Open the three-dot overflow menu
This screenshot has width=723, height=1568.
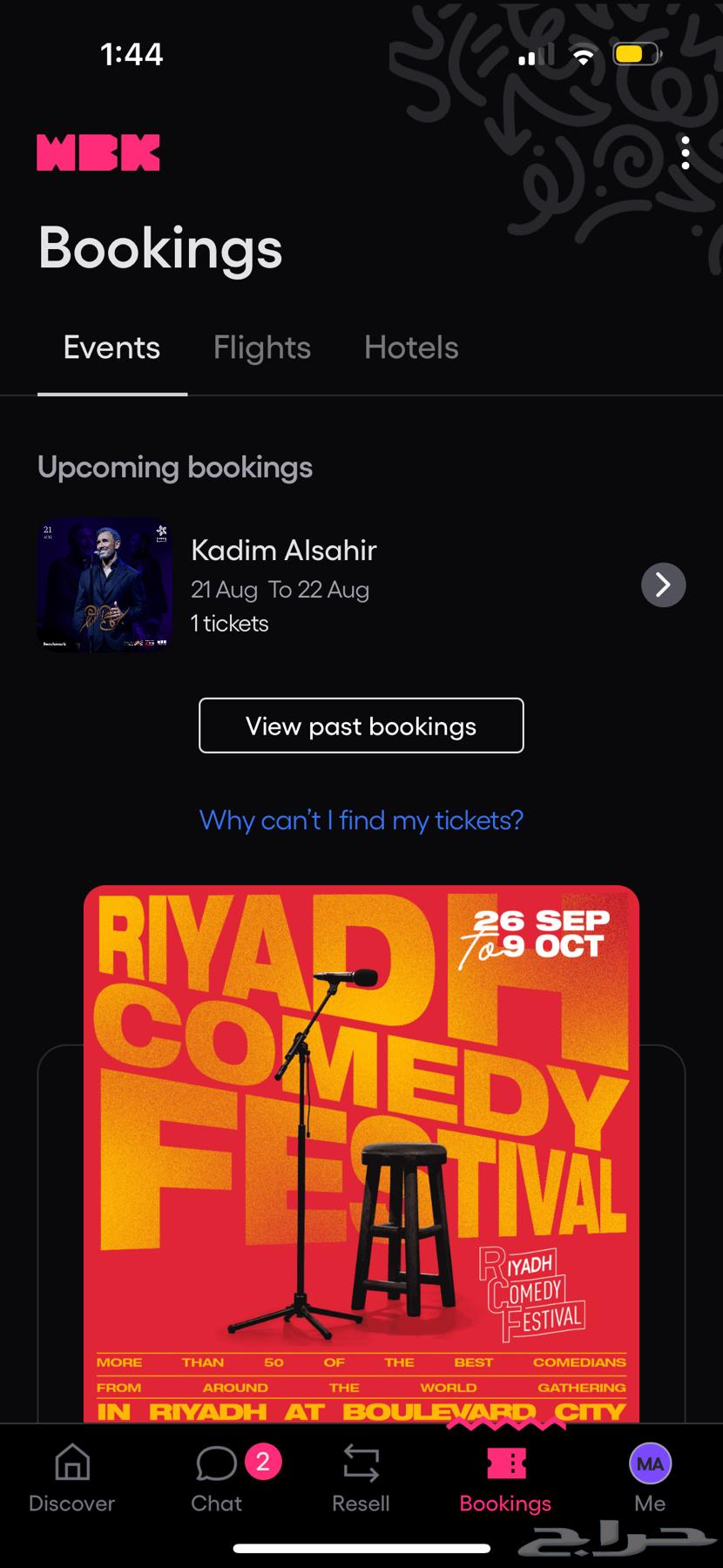[686, 152]
